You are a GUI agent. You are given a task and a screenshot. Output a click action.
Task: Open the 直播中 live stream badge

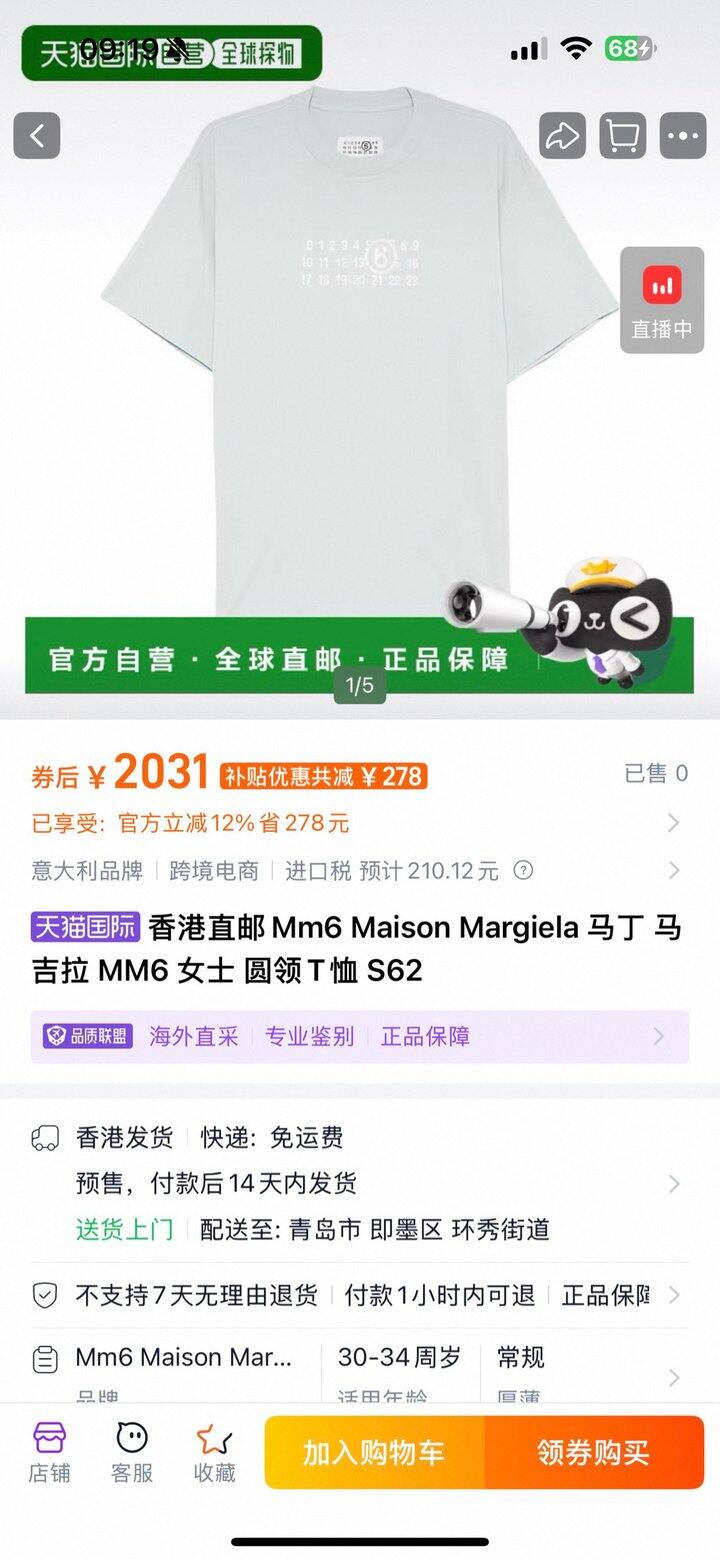point(662,301)
